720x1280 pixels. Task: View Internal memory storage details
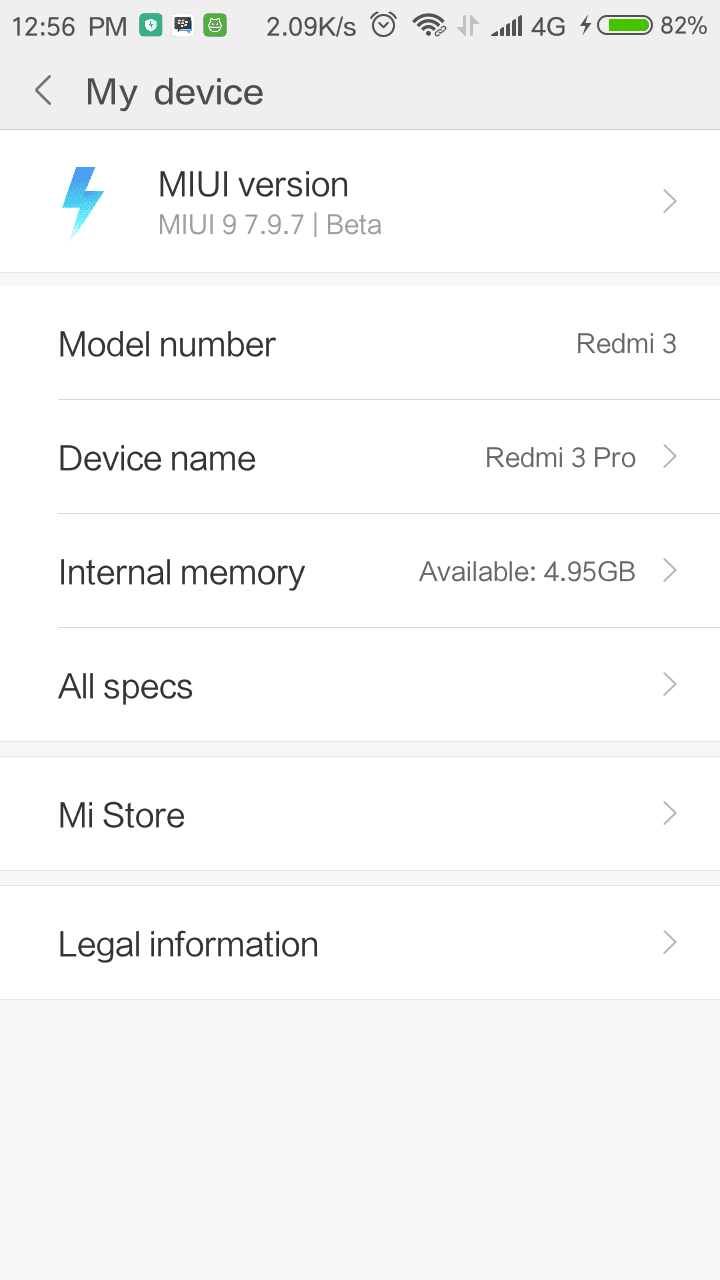click(360, 572)
